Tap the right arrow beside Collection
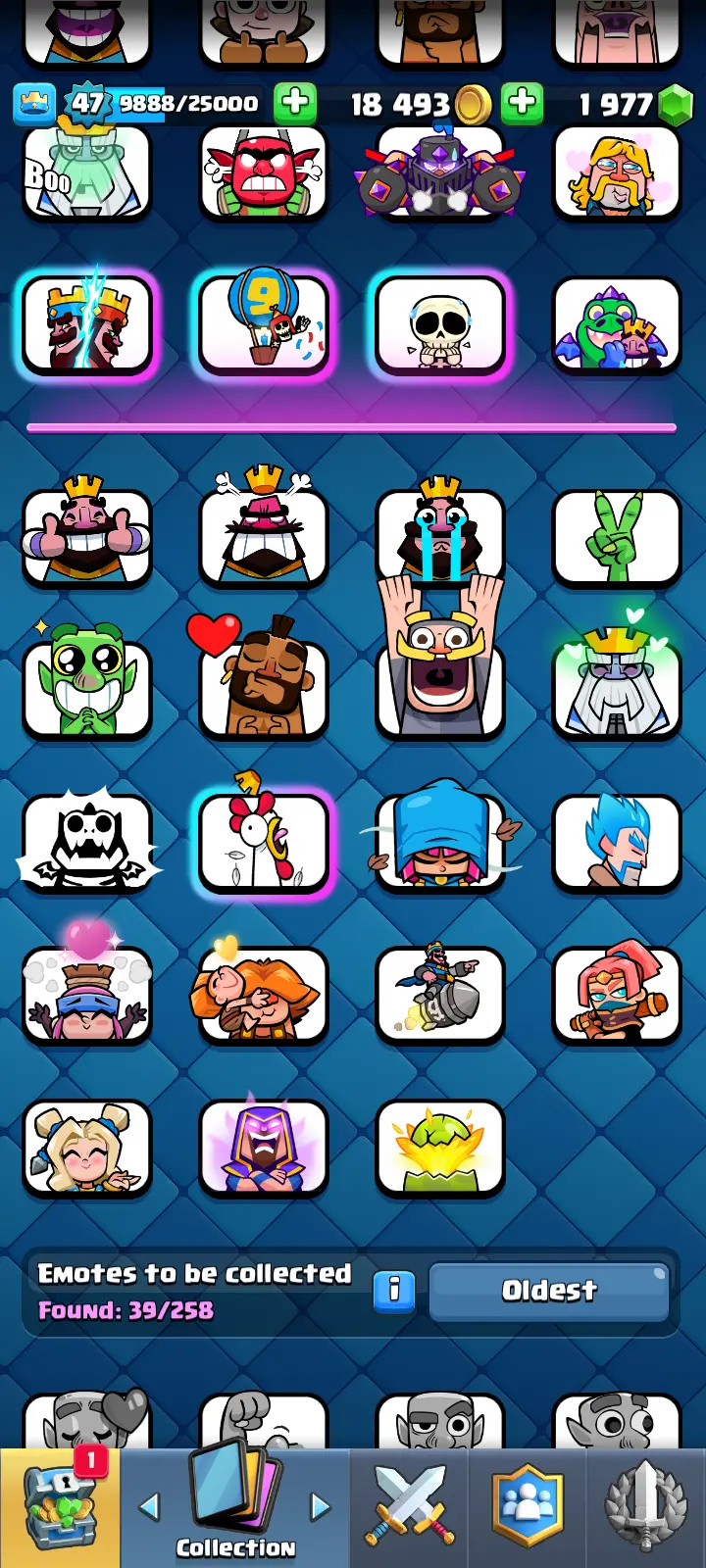The width and height of the screenshot is (706, 1568). pyautogui.click(x=320, y=1507)
